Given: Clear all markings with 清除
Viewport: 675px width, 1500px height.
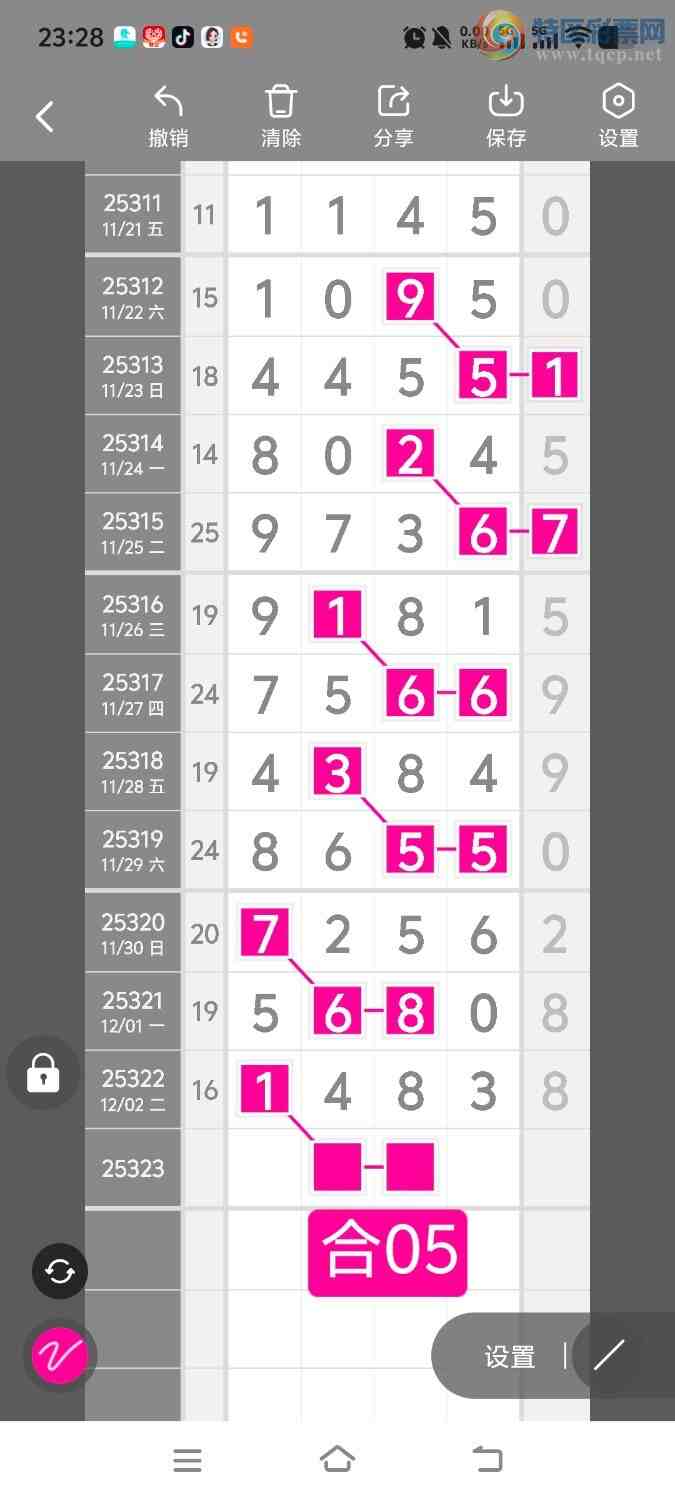Looking at the screenshot, I should (x=281, y=117).
